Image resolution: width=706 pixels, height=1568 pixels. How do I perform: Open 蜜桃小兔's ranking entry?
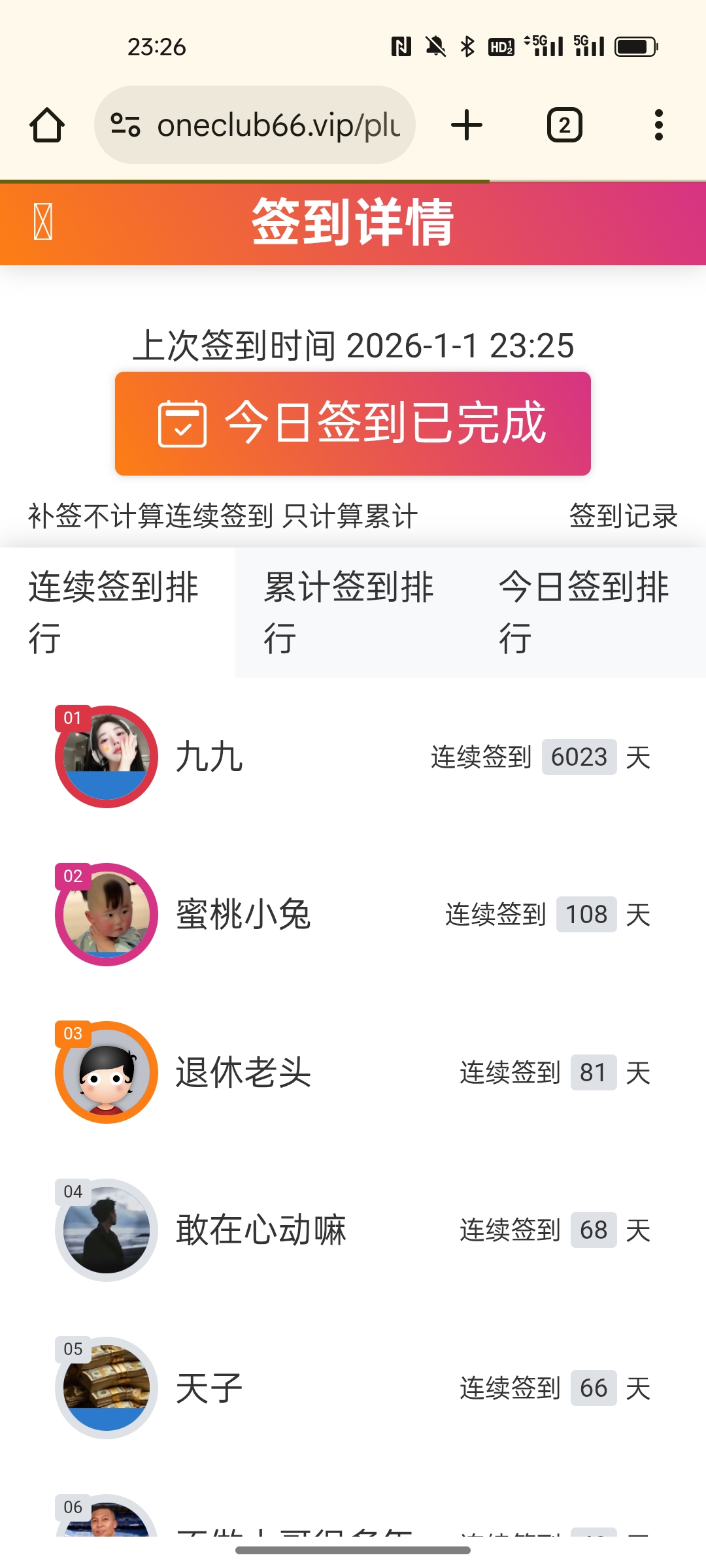(243, 915)
